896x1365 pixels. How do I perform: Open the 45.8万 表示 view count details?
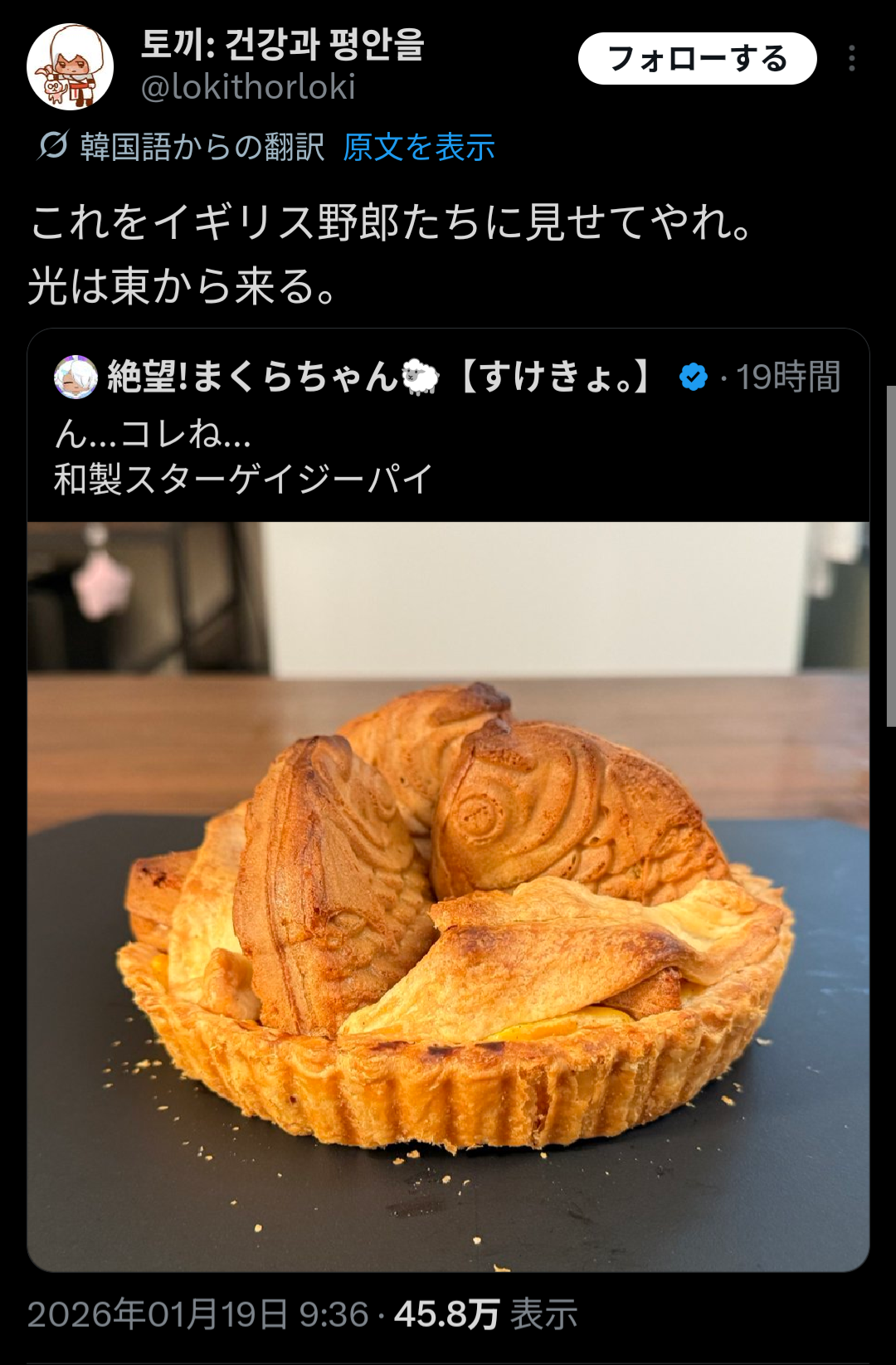pos(485,1314)
